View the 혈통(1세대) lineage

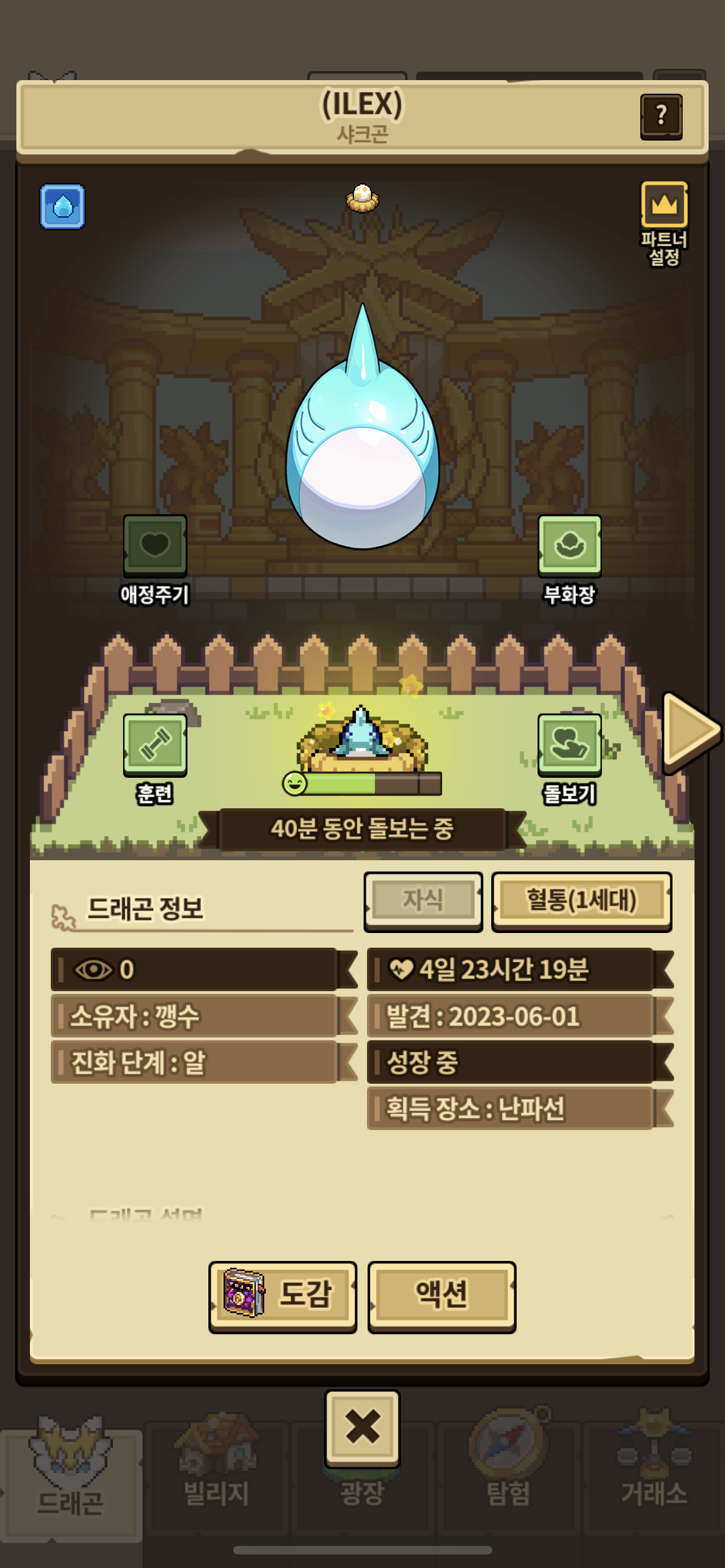582,900
